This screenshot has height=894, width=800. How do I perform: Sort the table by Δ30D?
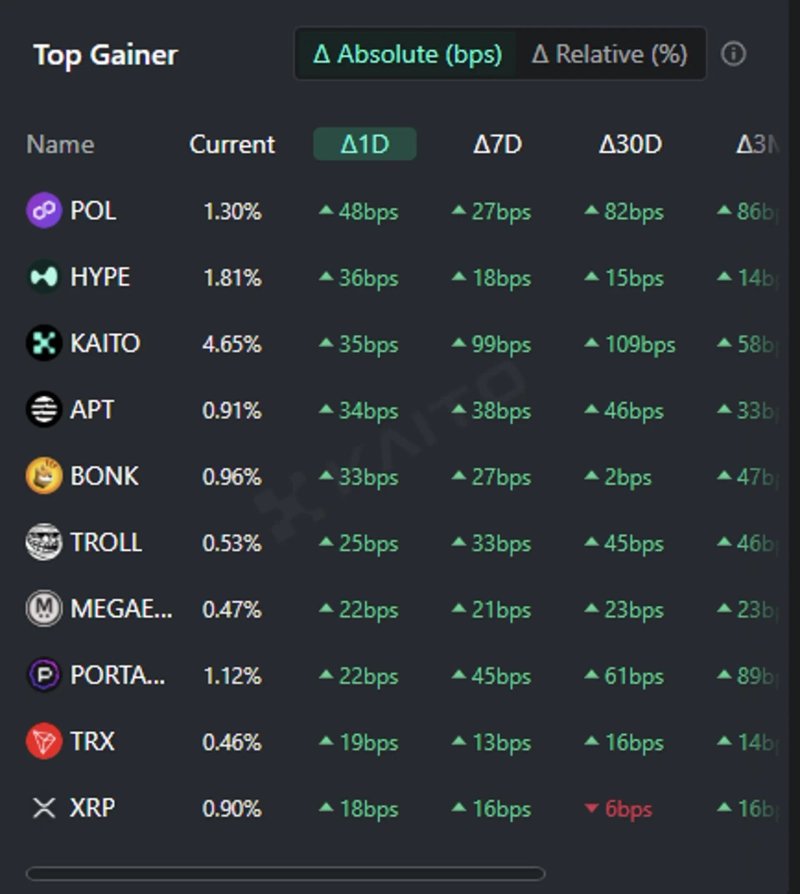(630, 144)
